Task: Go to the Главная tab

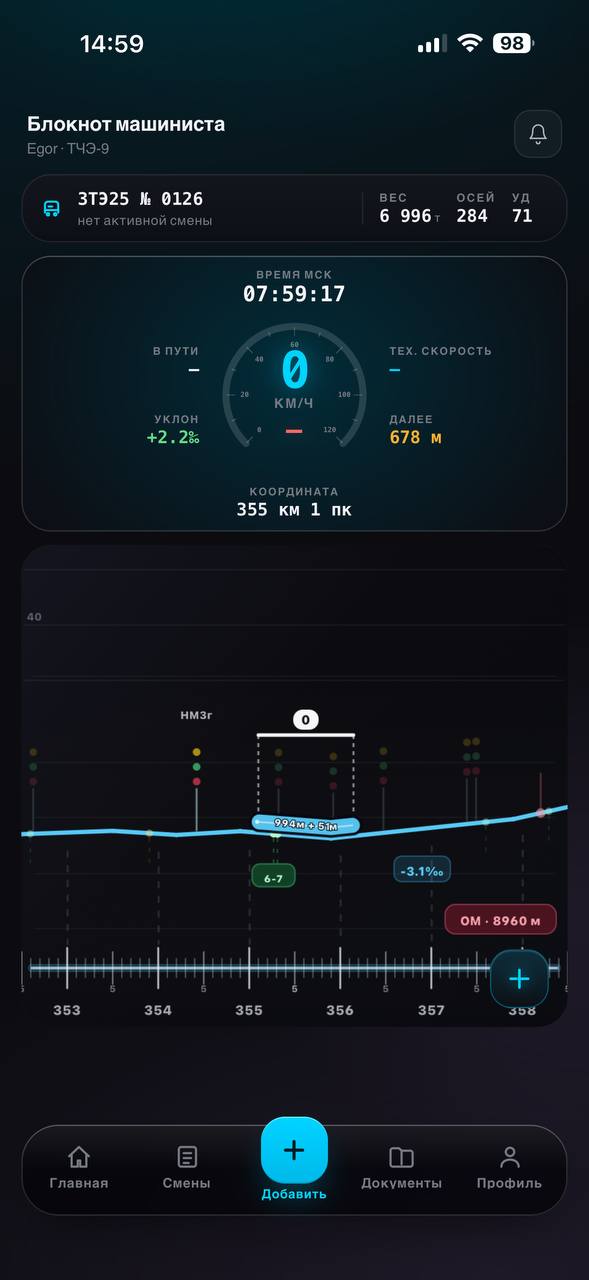Action: pos(79,1169)
